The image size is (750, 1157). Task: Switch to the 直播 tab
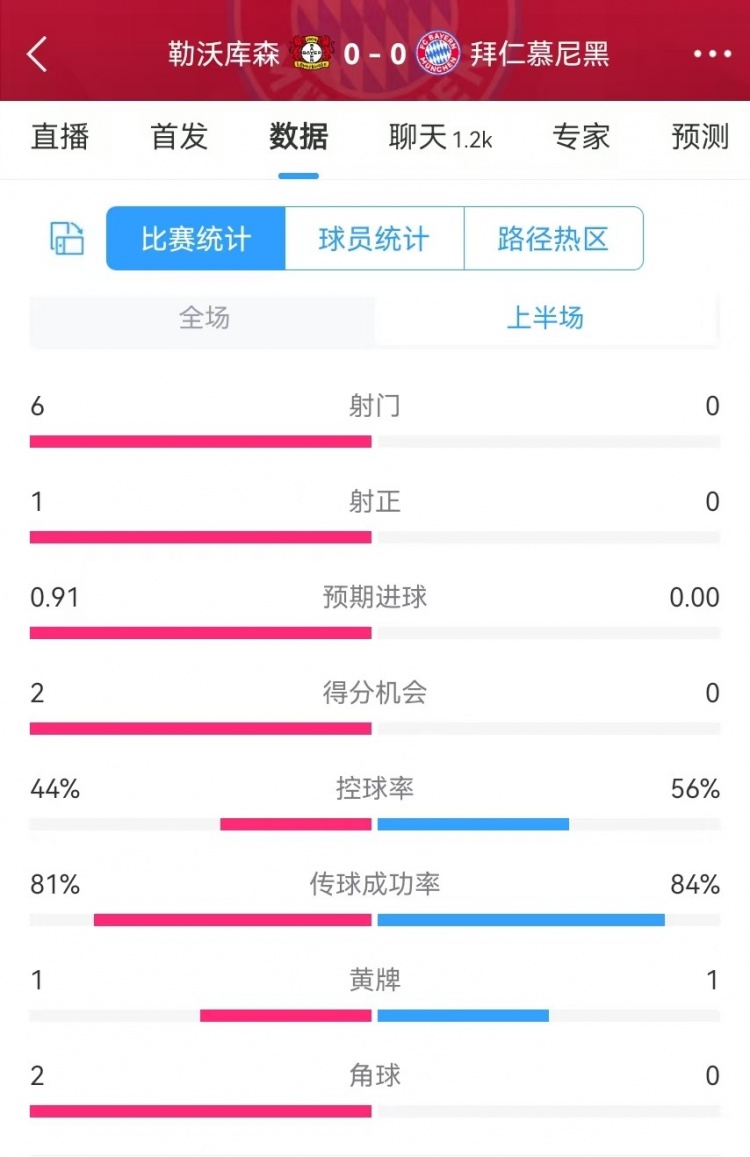pos(60,137)
